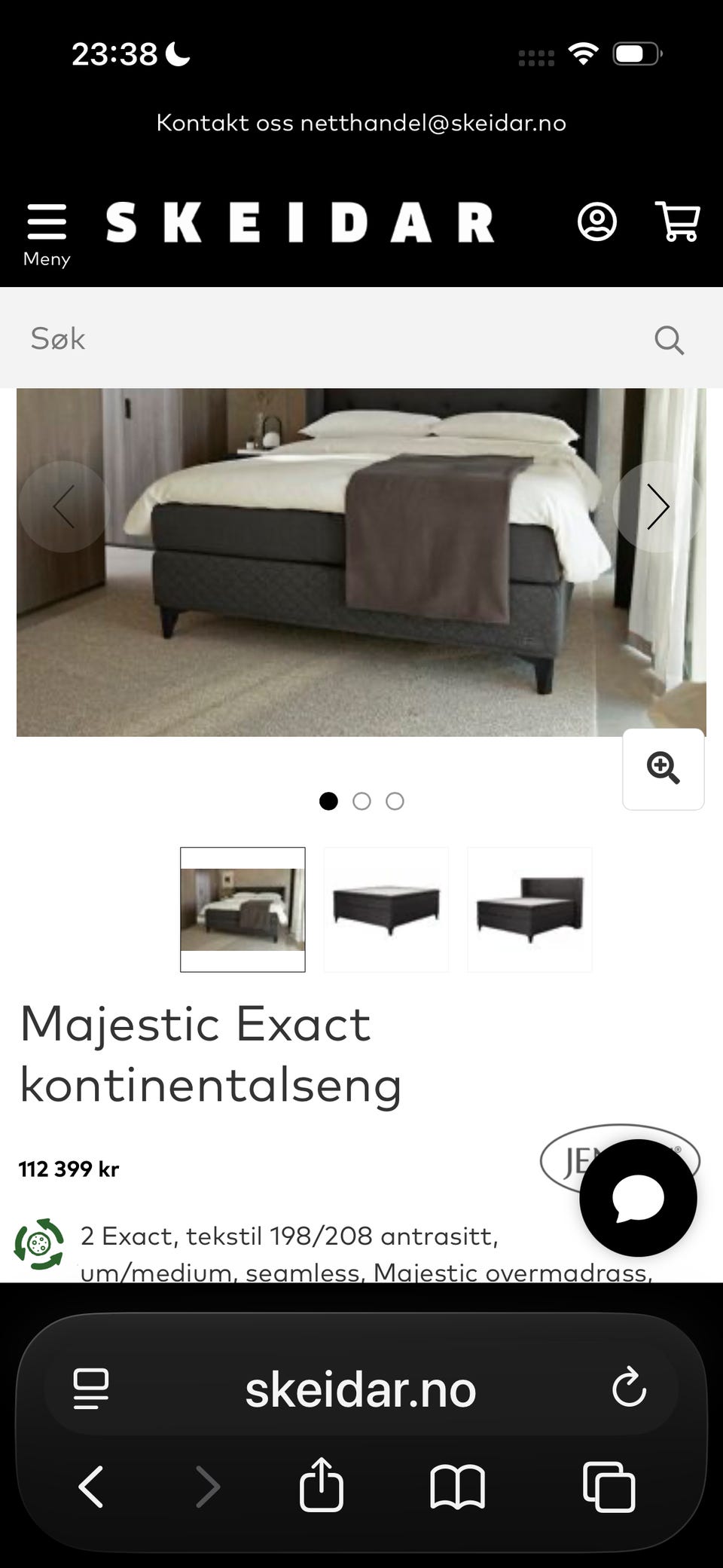Open the Meny hamburger icon
The image size is (723, 1568).
click(47, 221)
